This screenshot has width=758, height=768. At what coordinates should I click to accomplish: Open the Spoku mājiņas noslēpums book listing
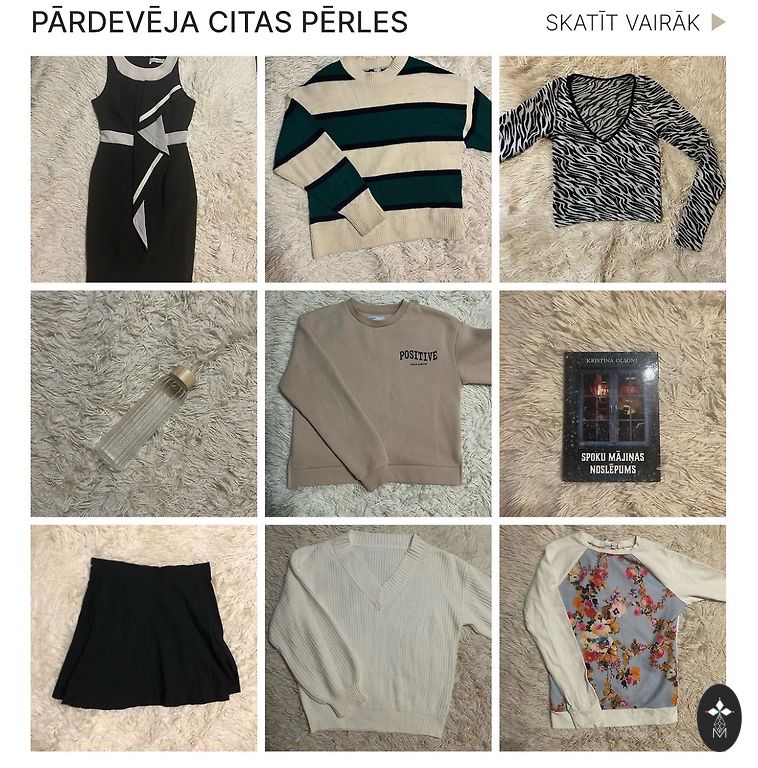tap(612, 403)
